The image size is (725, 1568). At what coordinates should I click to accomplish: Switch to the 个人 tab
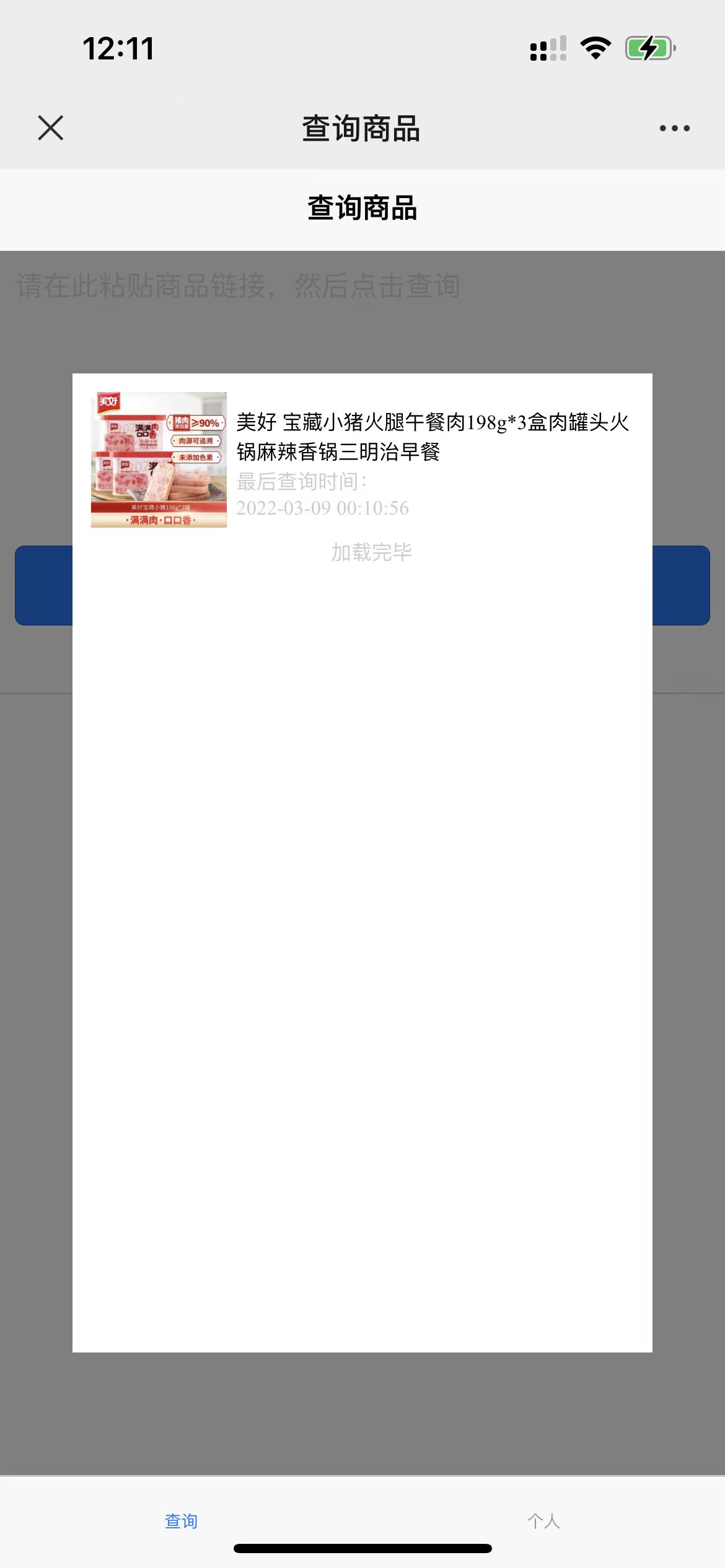point(543,1521)
